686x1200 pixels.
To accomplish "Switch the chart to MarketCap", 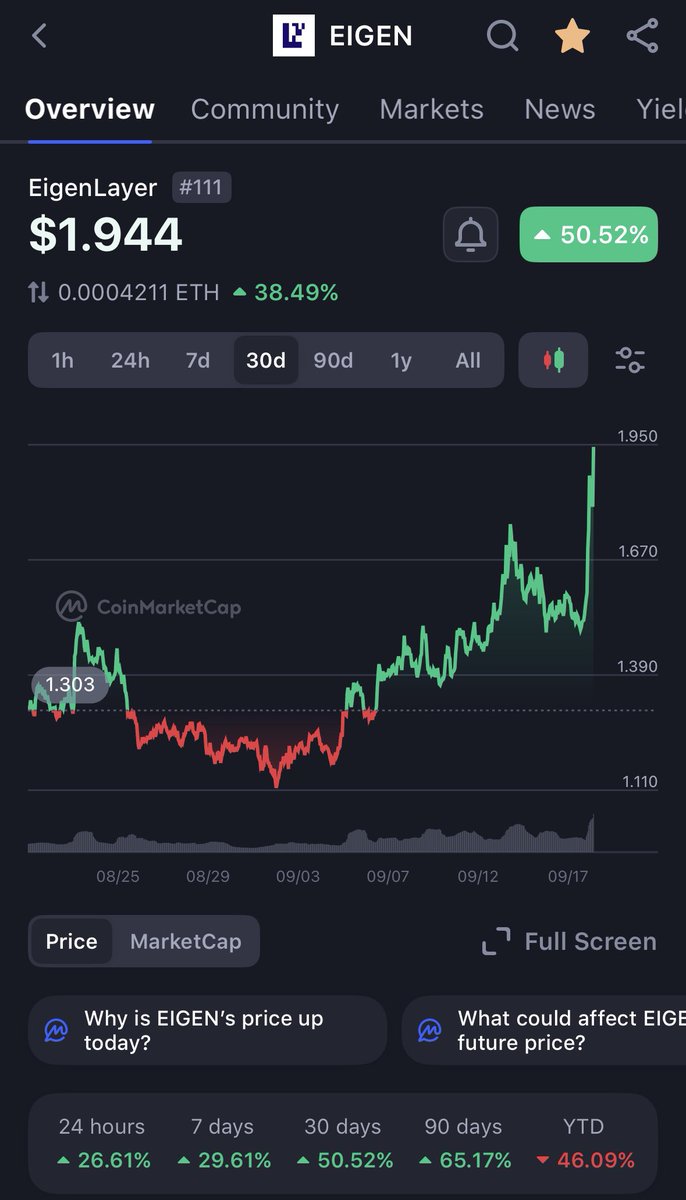I will [x=185, y=941].
